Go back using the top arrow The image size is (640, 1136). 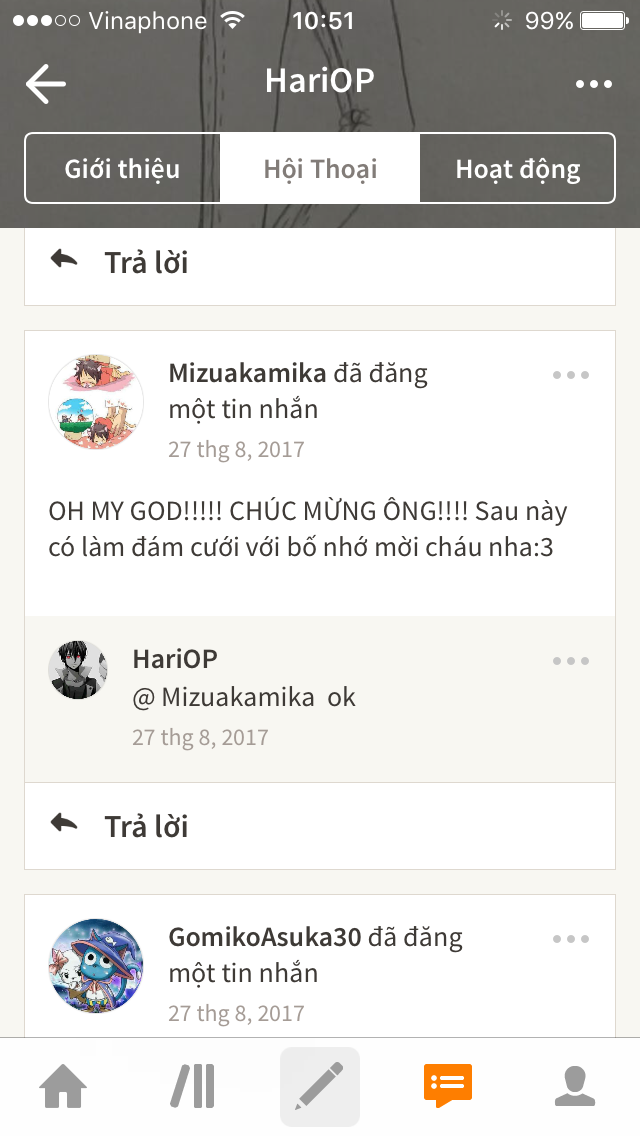46,83
